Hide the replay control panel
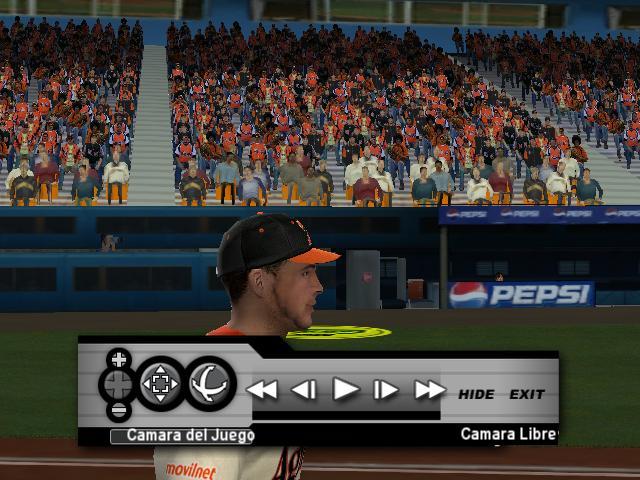This screenshot has width=640, height=480. coord(476,394)
